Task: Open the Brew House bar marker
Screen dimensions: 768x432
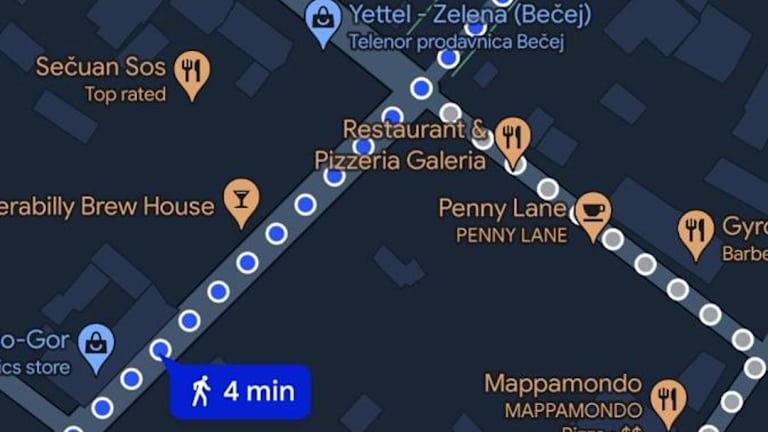Action: 240,199
